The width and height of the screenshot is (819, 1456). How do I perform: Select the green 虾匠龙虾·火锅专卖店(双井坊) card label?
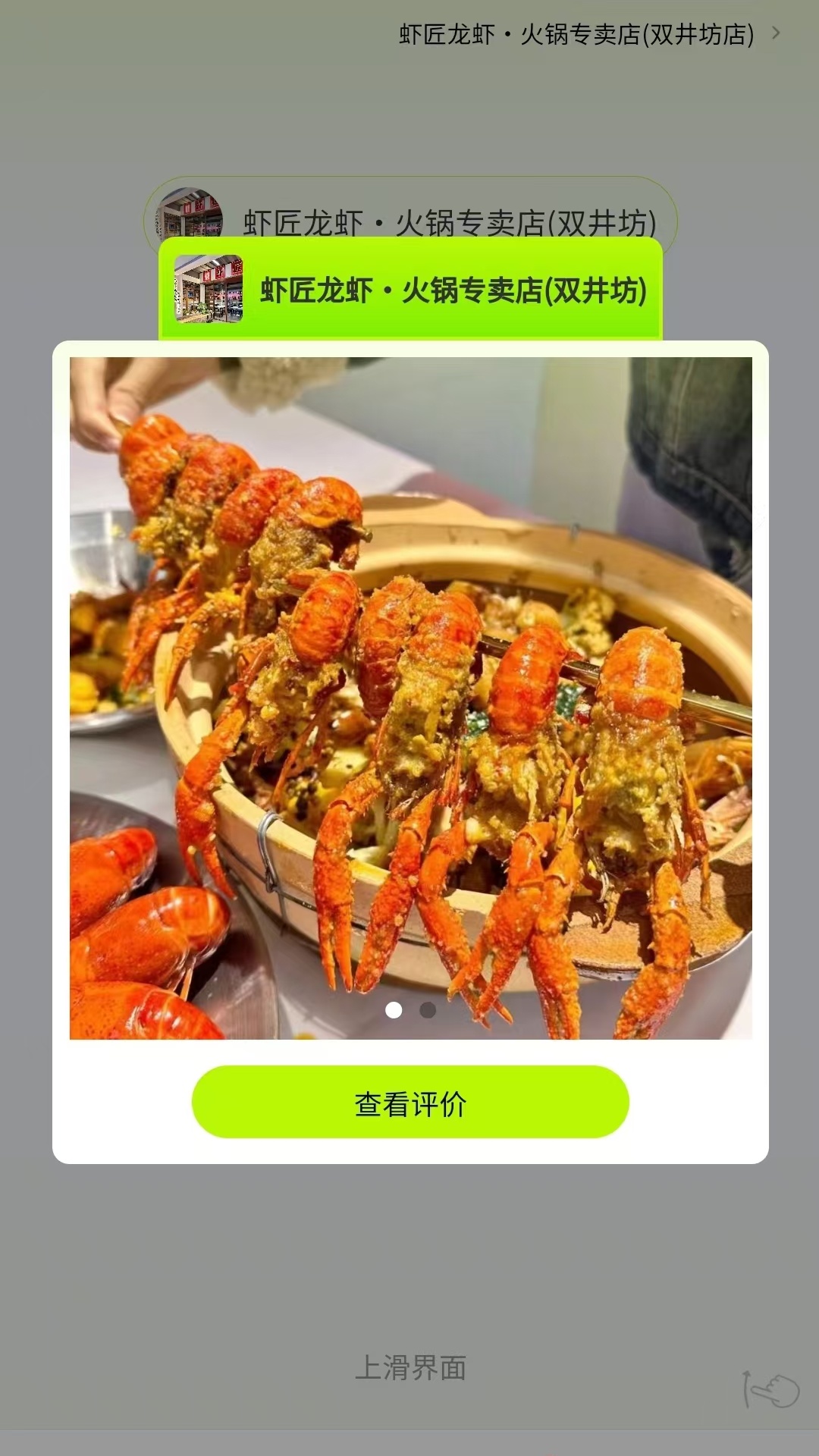453,290
